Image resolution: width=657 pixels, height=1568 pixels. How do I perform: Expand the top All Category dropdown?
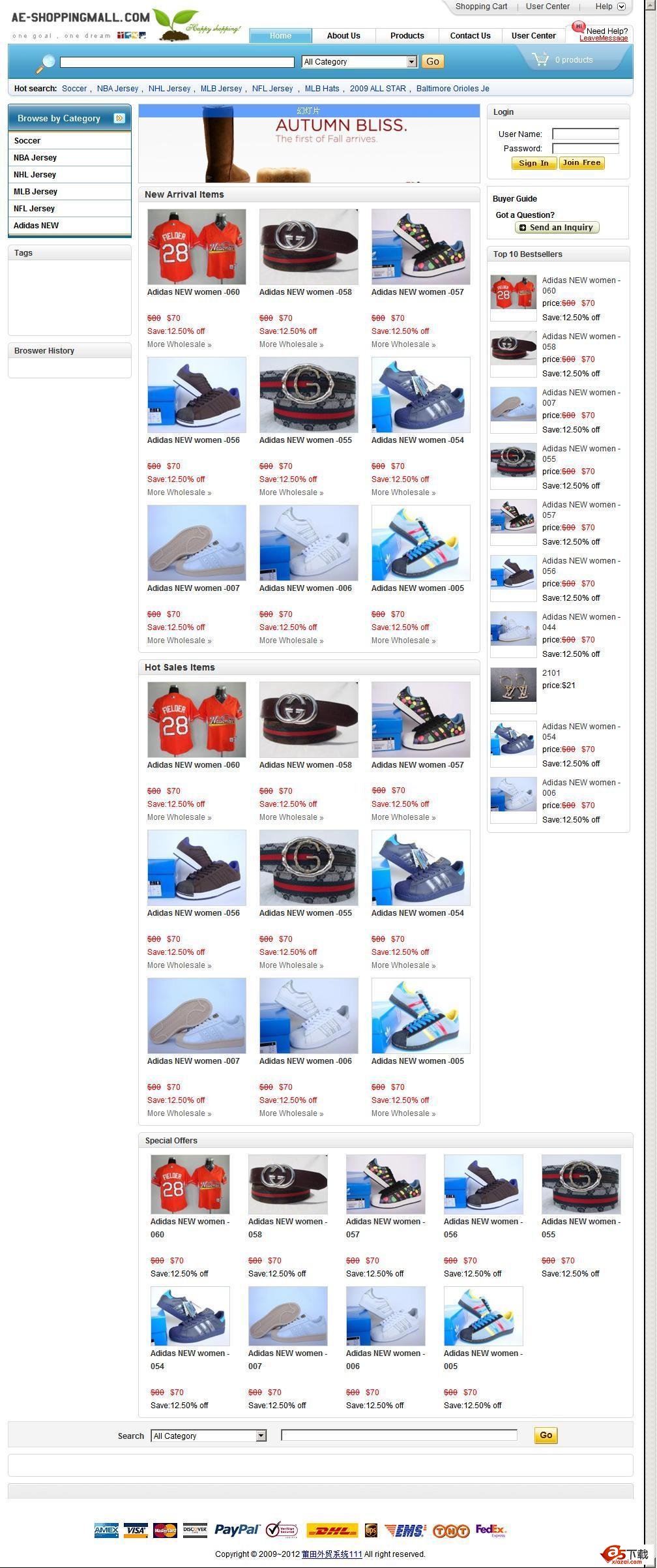[x=411, y=62]
